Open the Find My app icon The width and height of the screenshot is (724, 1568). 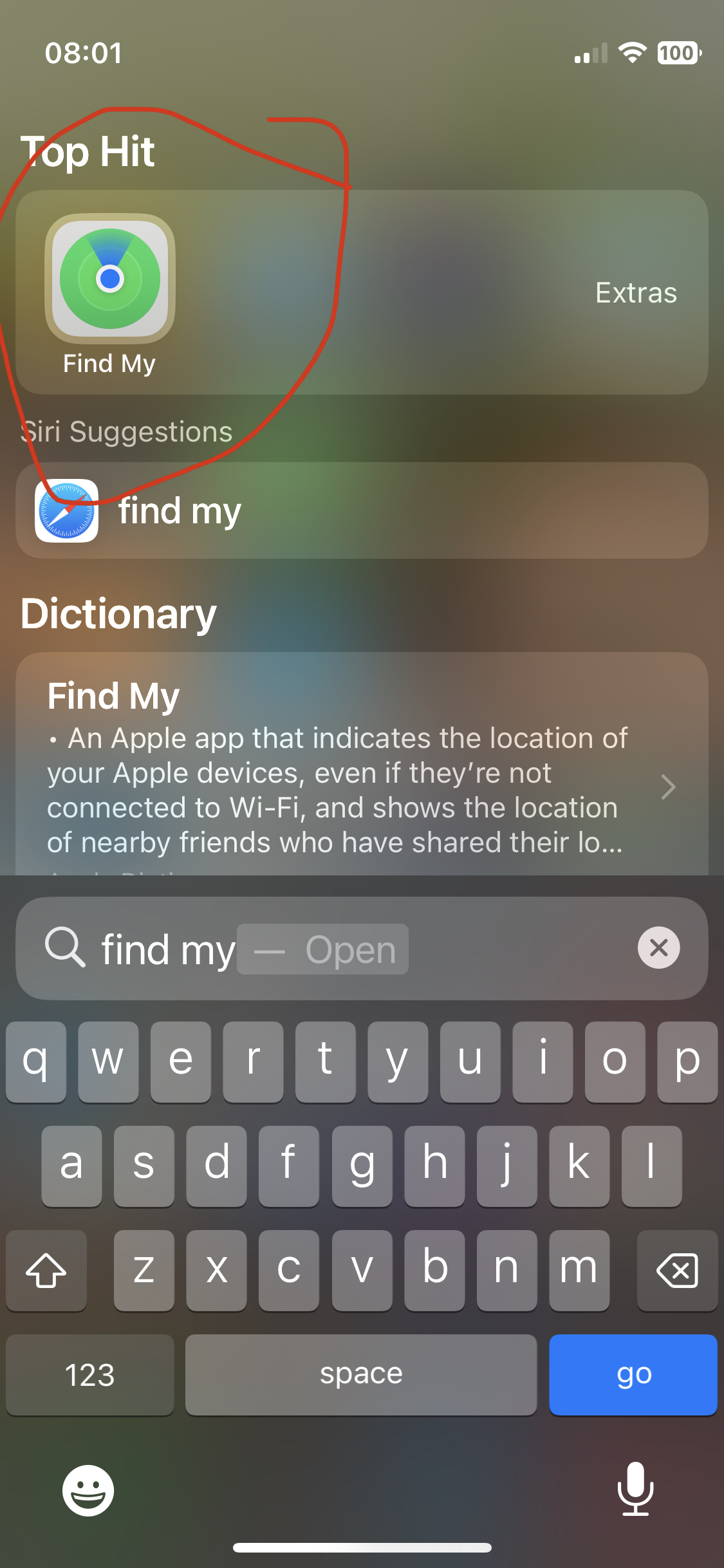coord(110,279)
